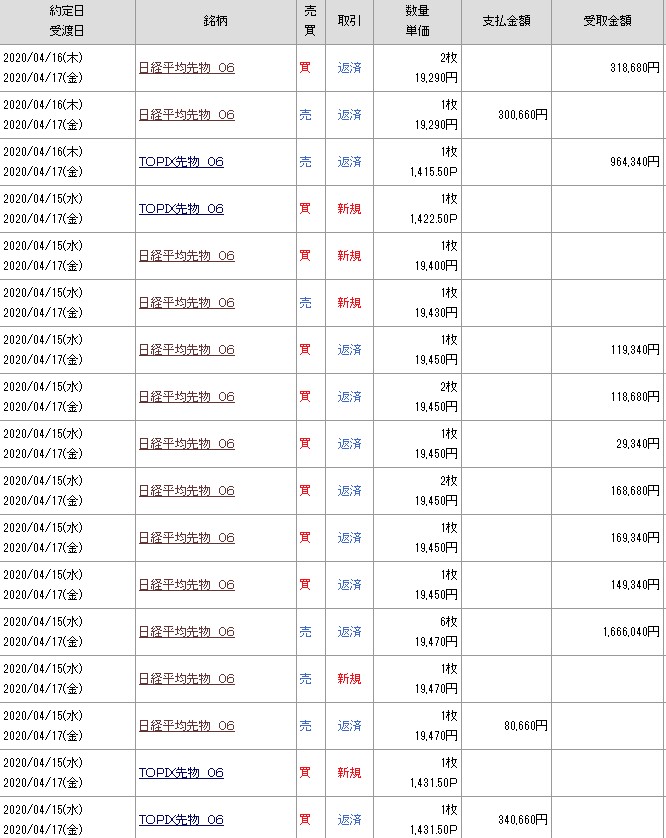Open 日経平均先物 06 in the 168,680円 row
The image size is (666, 838).
pyautogui.click(x=186, y=491)
